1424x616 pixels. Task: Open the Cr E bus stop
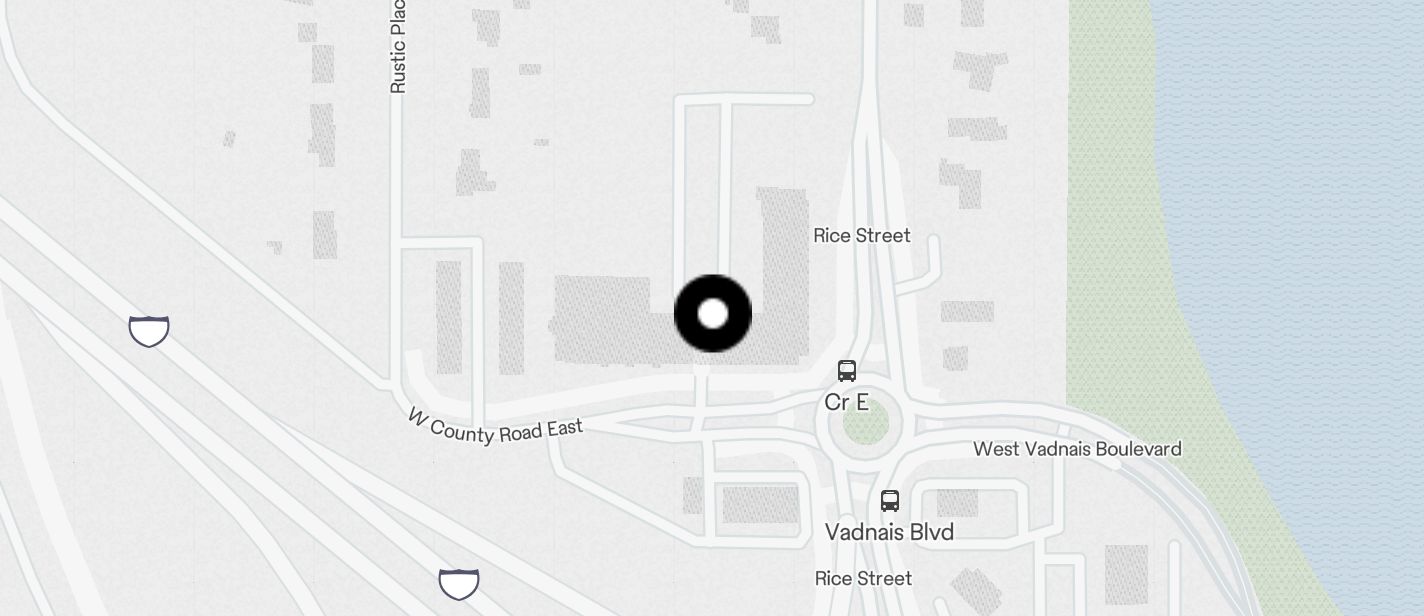(847, 371)
